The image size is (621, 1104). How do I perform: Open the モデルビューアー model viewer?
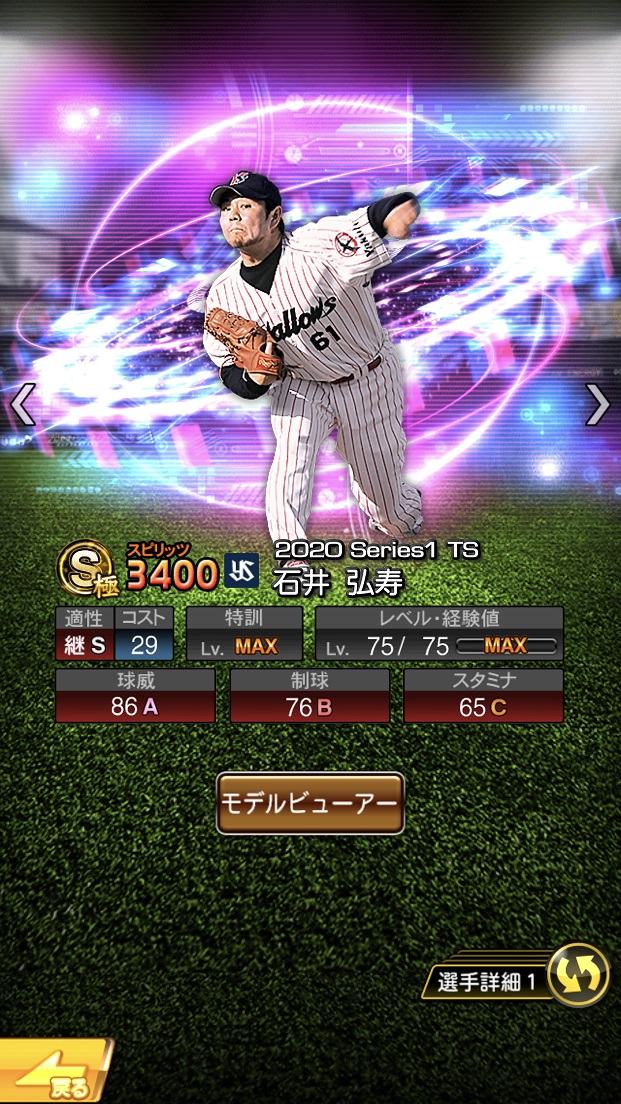[x=310, y=803]
